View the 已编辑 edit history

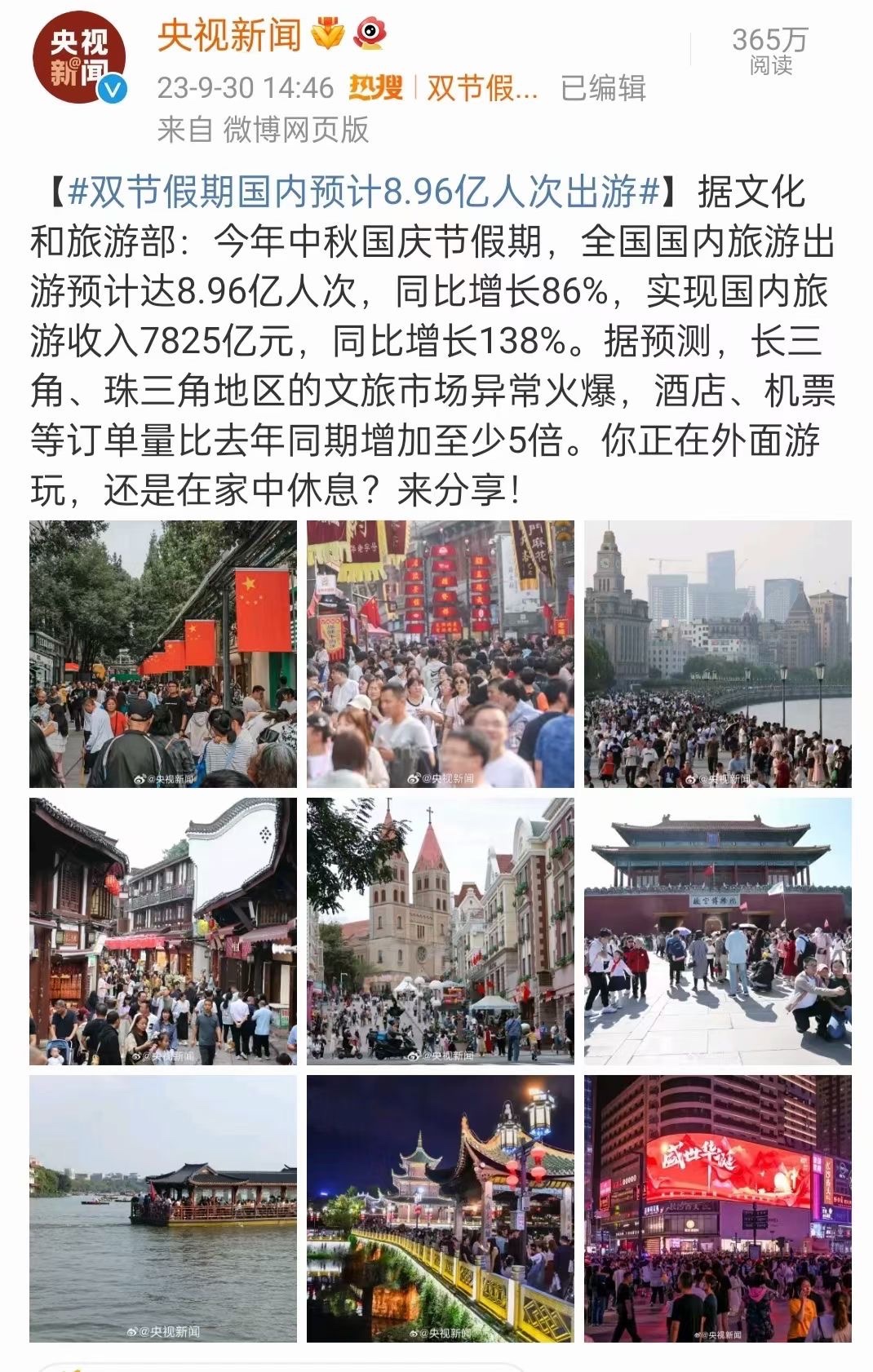click(x=602, y=88)
